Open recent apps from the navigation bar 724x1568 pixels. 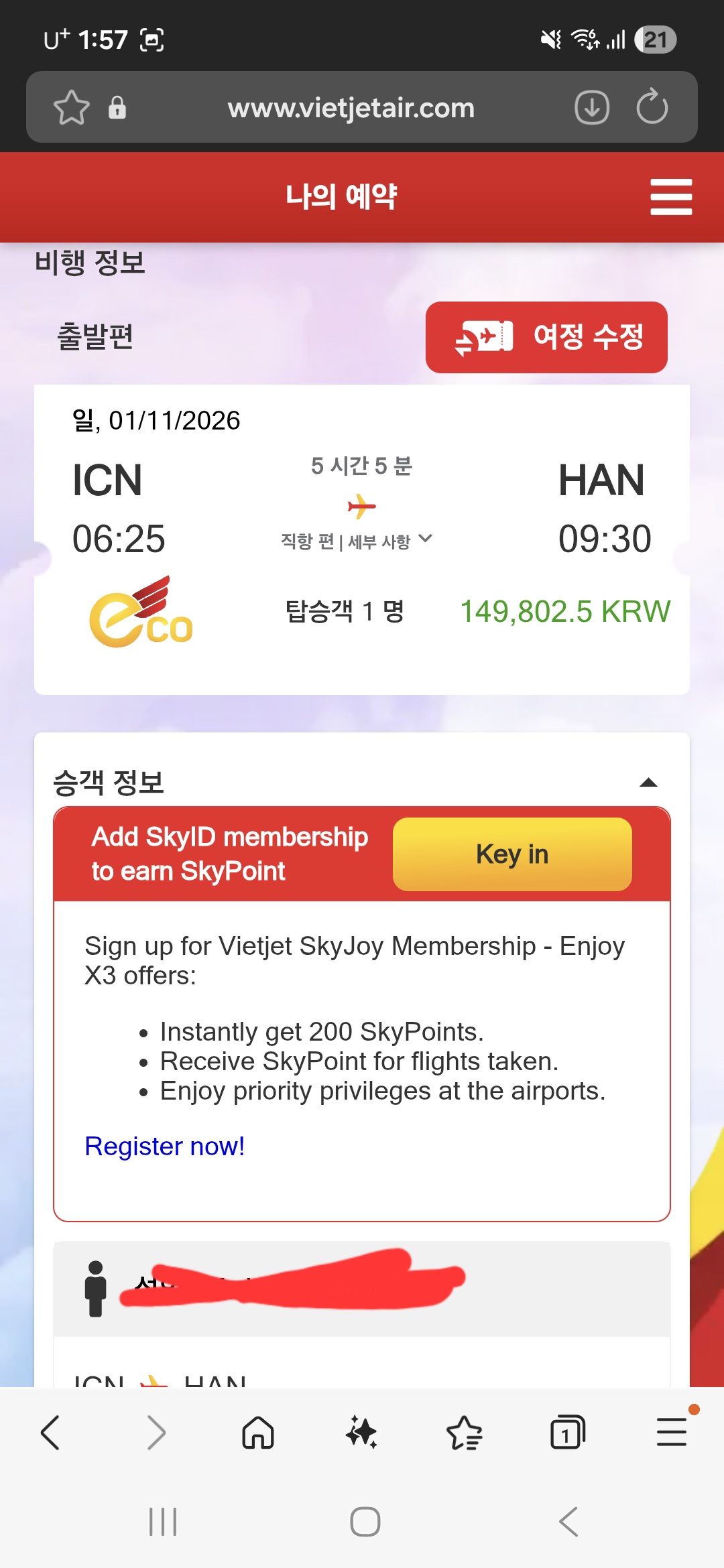[x=163, y=1522]
